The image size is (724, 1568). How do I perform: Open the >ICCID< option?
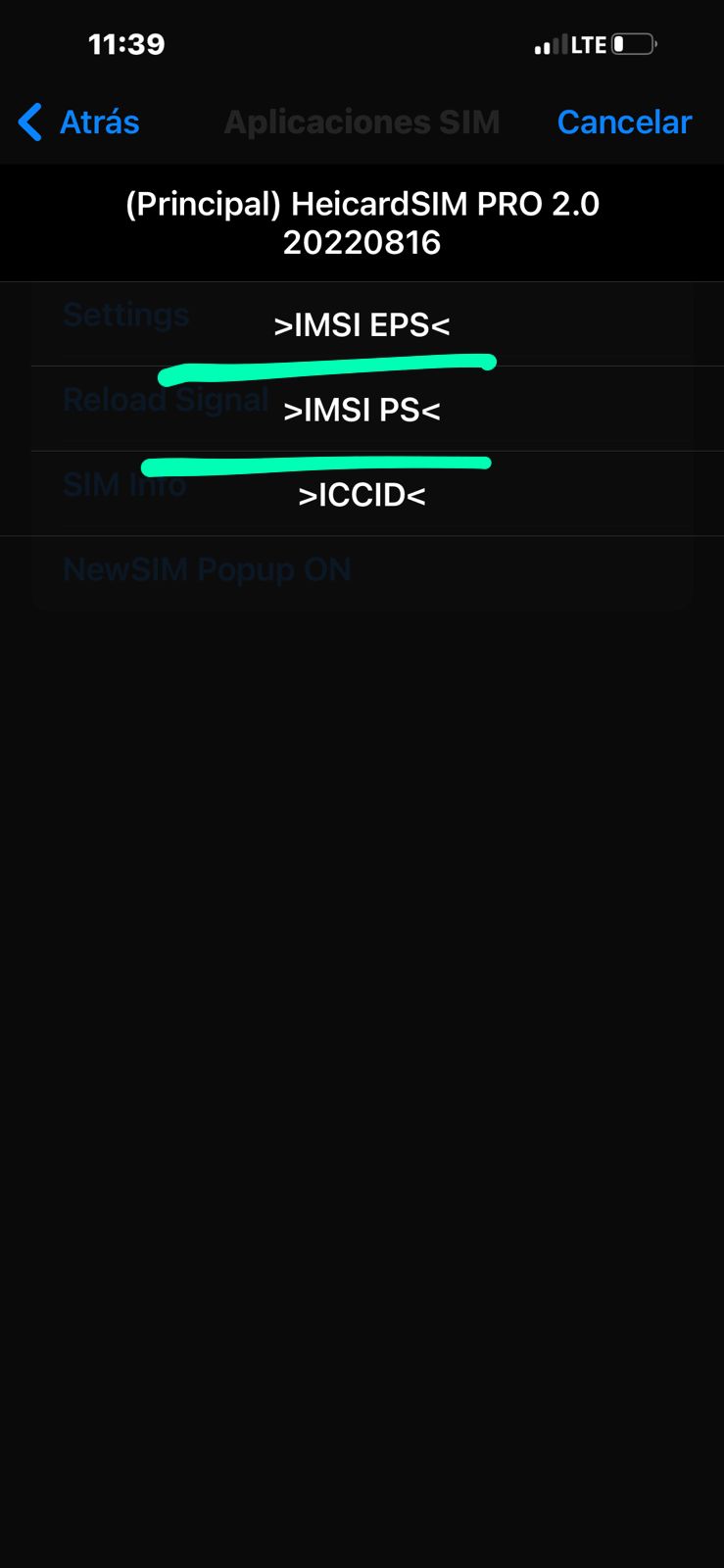coord(362,495)
